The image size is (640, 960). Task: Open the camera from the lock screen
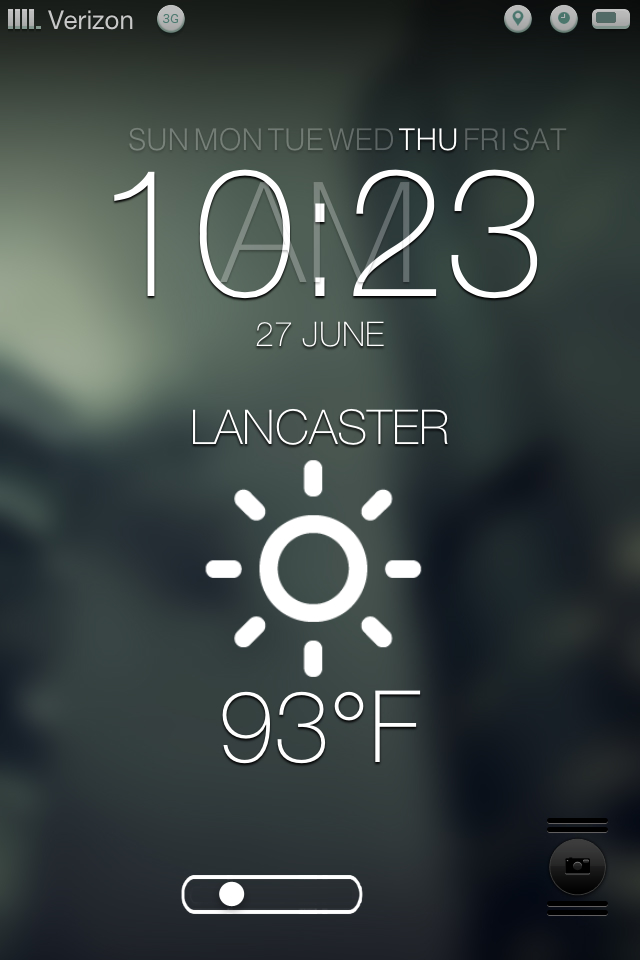[x=577, y=866]
